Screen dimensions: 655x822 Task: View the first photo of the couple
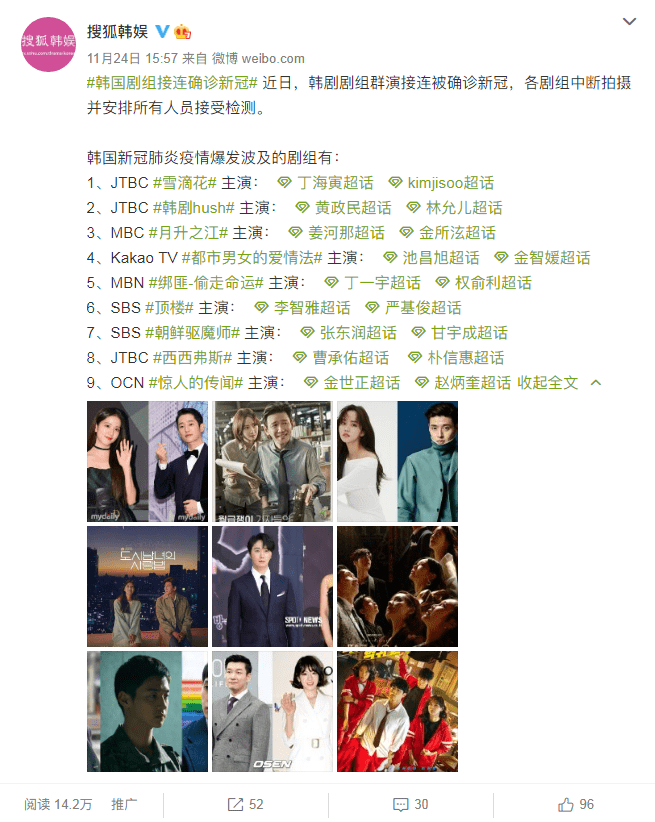click(x=147, y=461)
